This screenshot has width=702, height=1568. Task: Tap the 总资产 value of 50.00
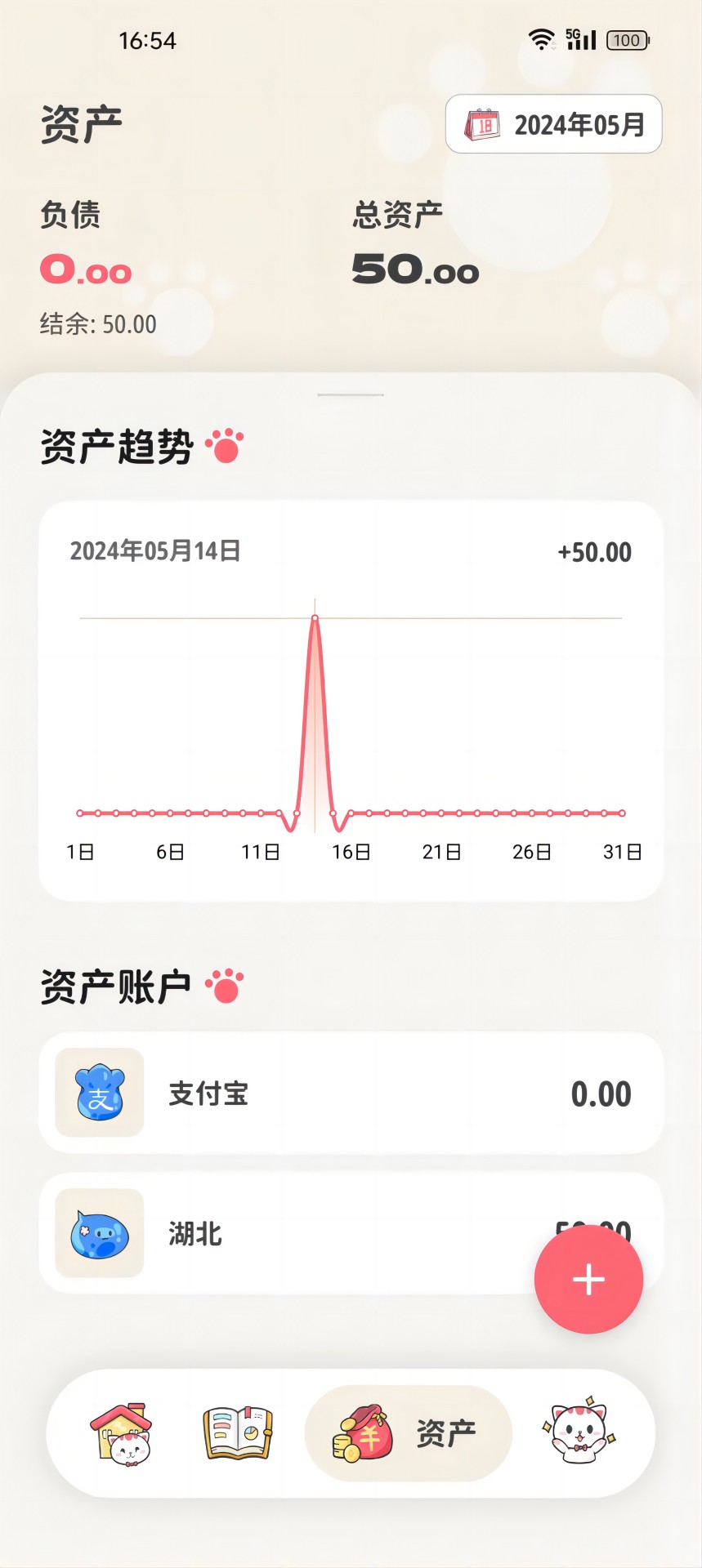pos(414,270)
